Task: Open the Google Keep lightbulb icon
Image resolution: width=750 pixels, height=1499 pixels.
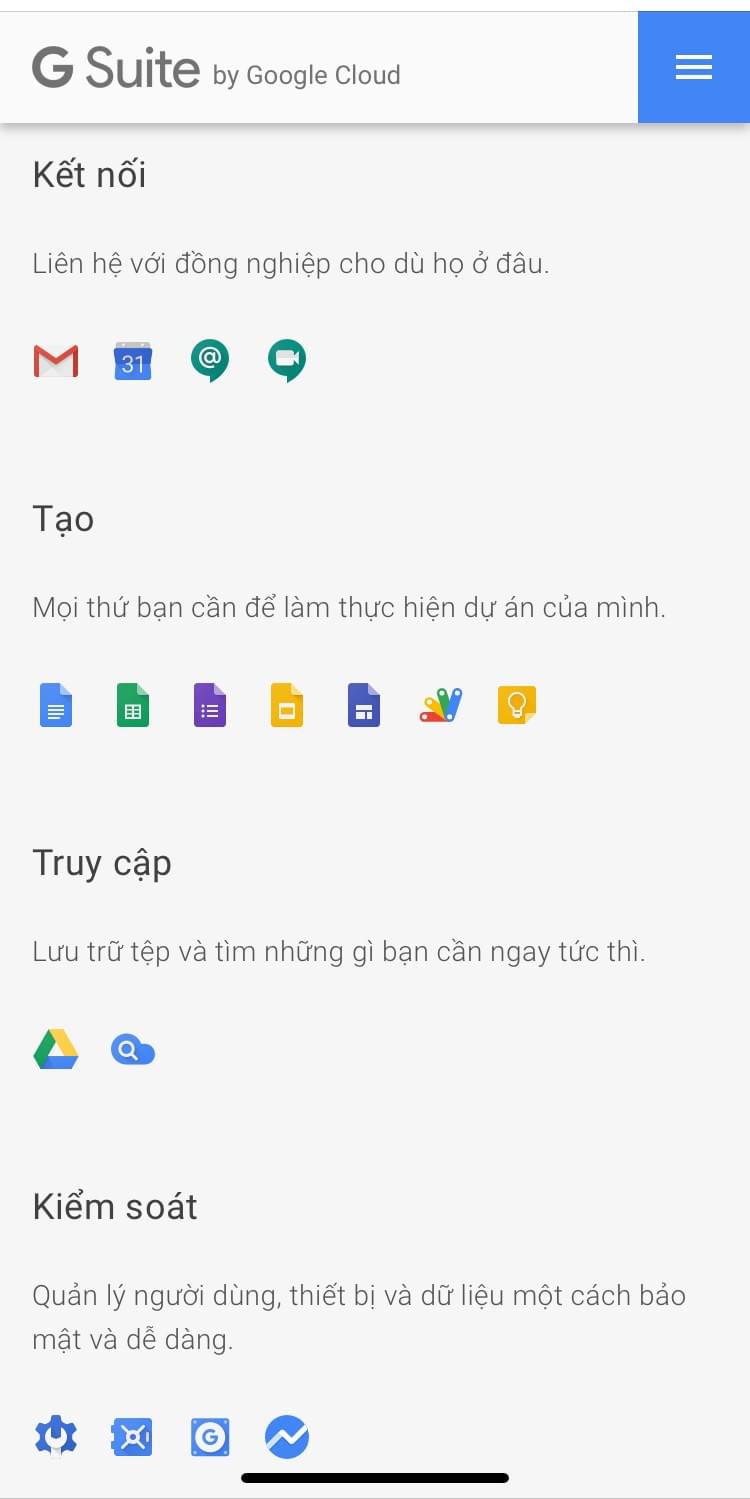Action: (x=517, y=705)
